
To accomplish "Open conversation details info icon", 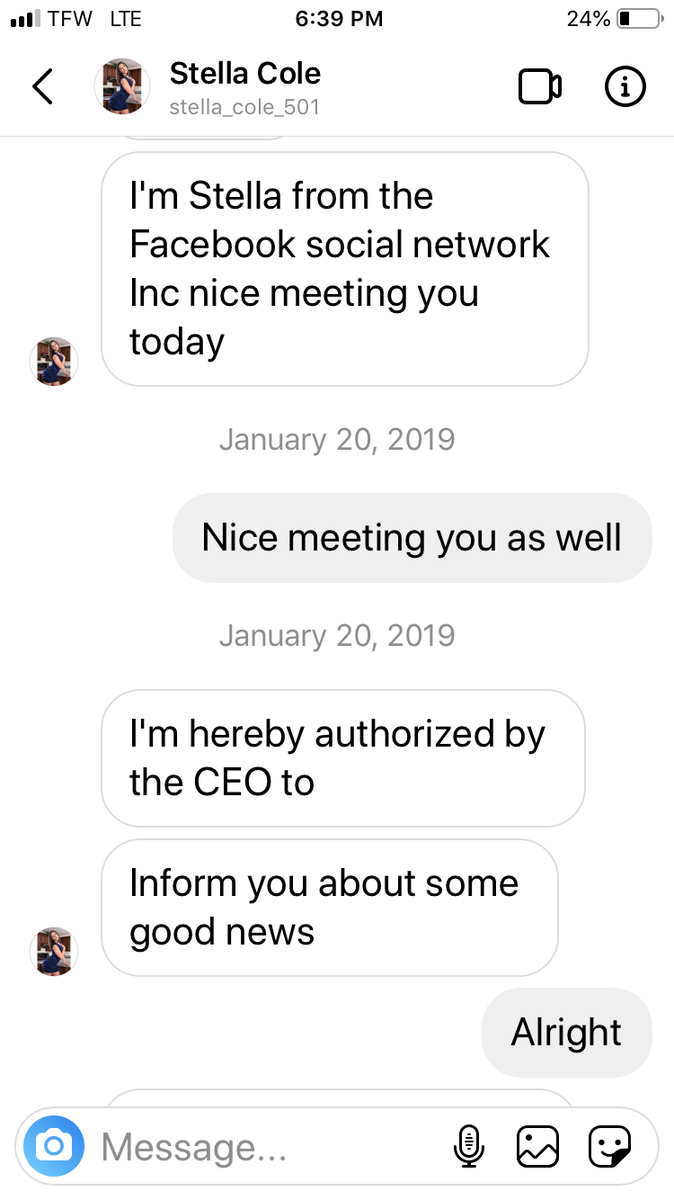I will [x=626, y=88].
